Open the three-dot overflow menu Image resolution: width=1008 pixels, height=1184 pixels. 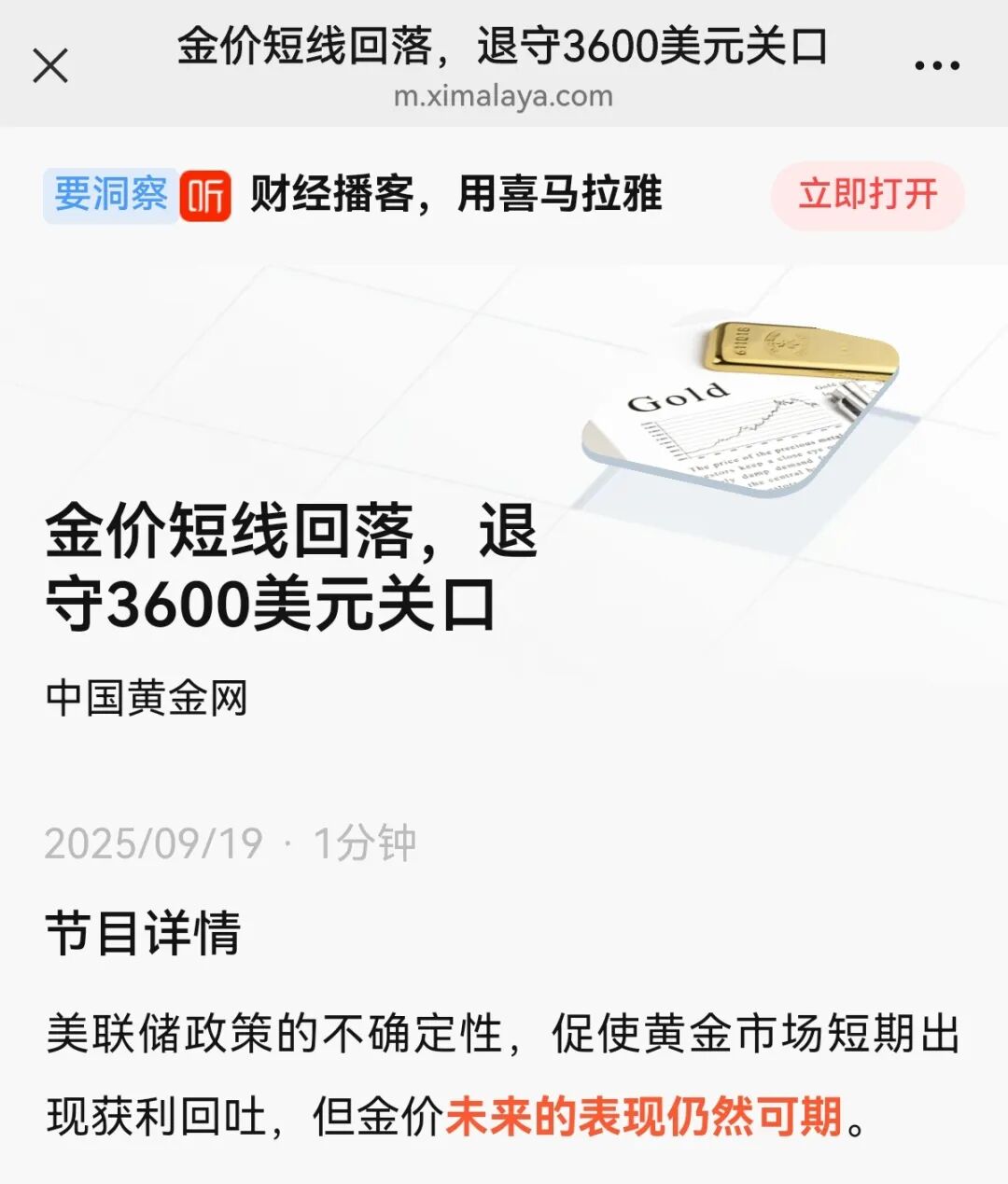936,66
